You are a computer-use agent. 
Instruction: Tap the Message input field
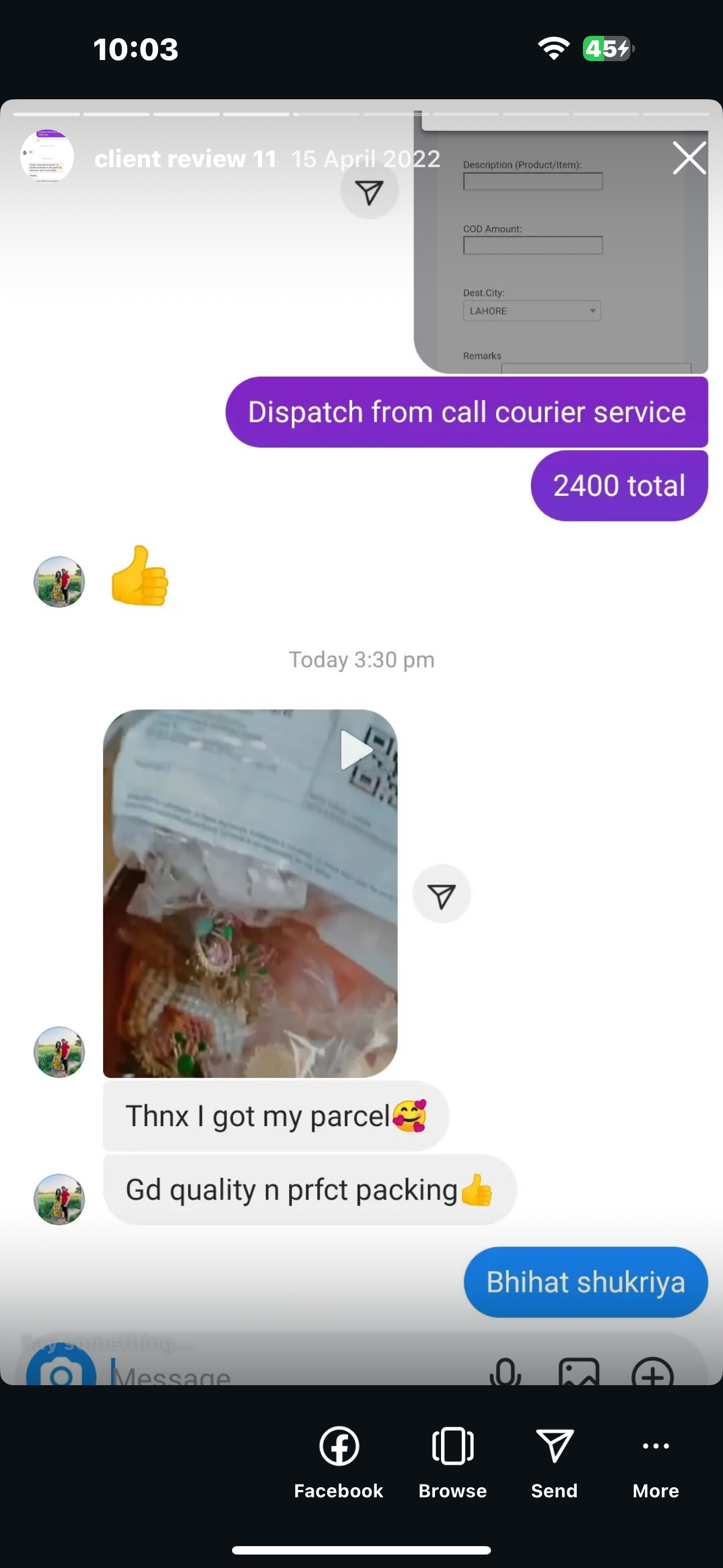click(x=243, y=1373)
